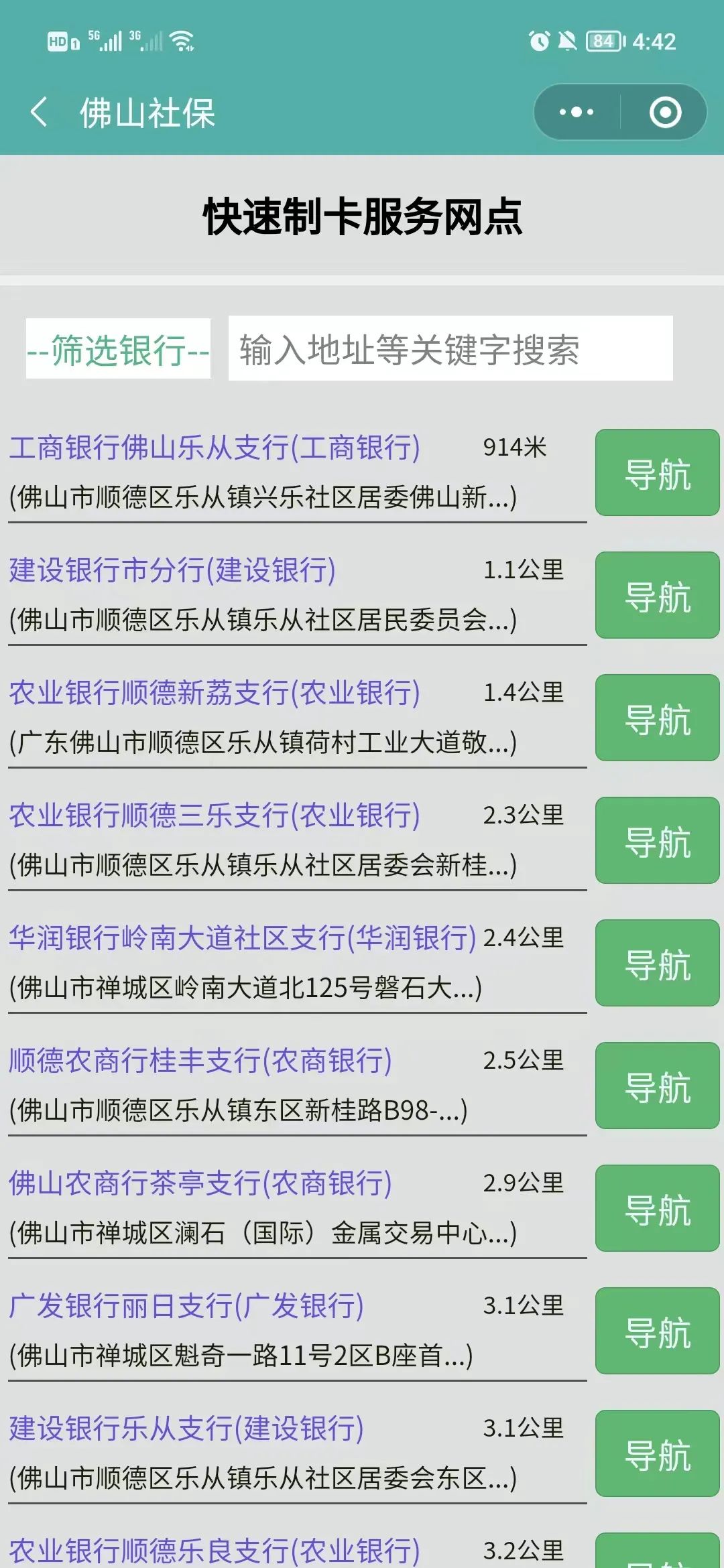View the 广发银行丽日支行 branch link

(x=186, y=1306)
